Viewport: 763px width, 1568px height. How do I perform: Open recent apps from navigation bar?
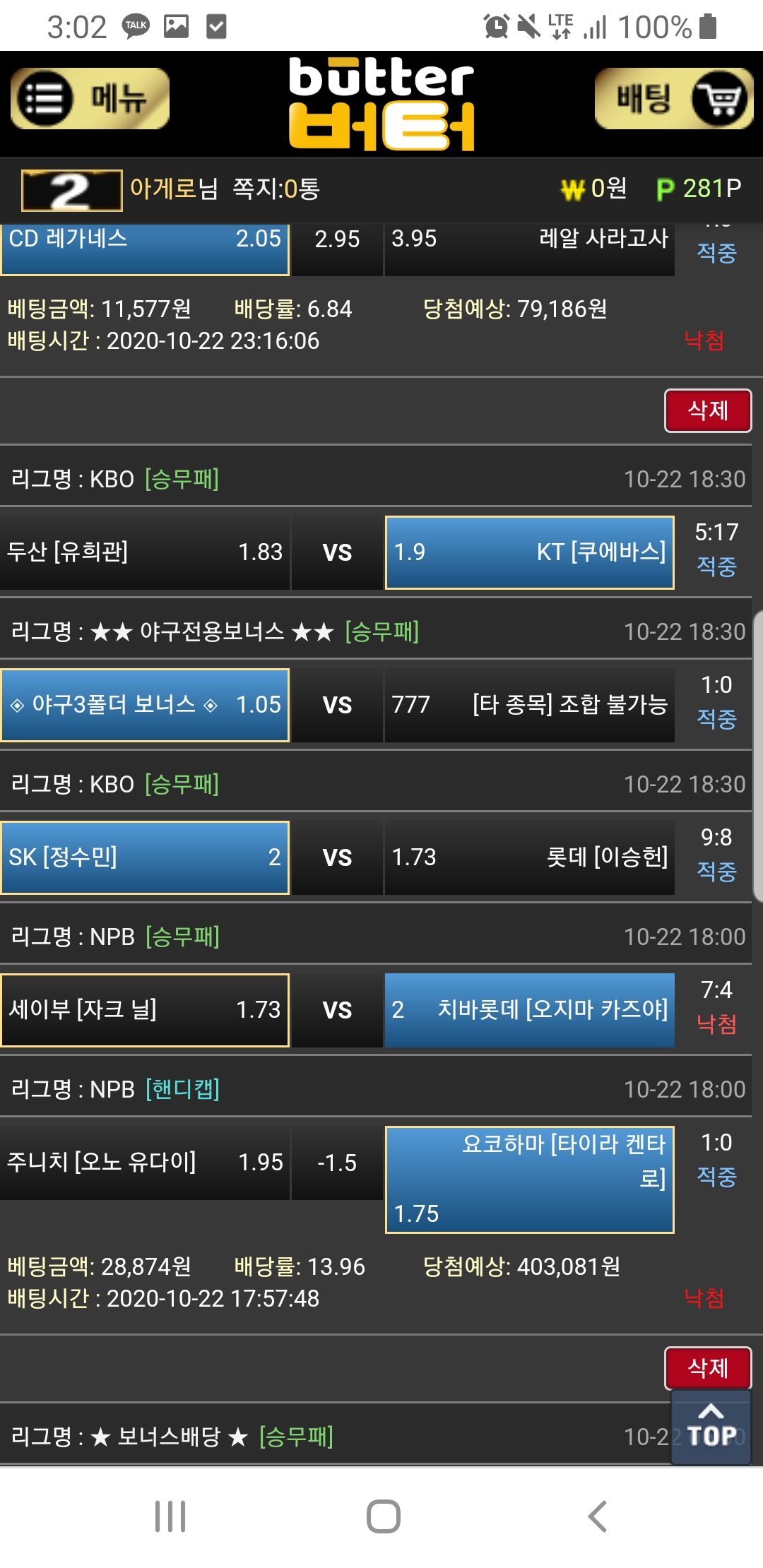pos(170,1516)
